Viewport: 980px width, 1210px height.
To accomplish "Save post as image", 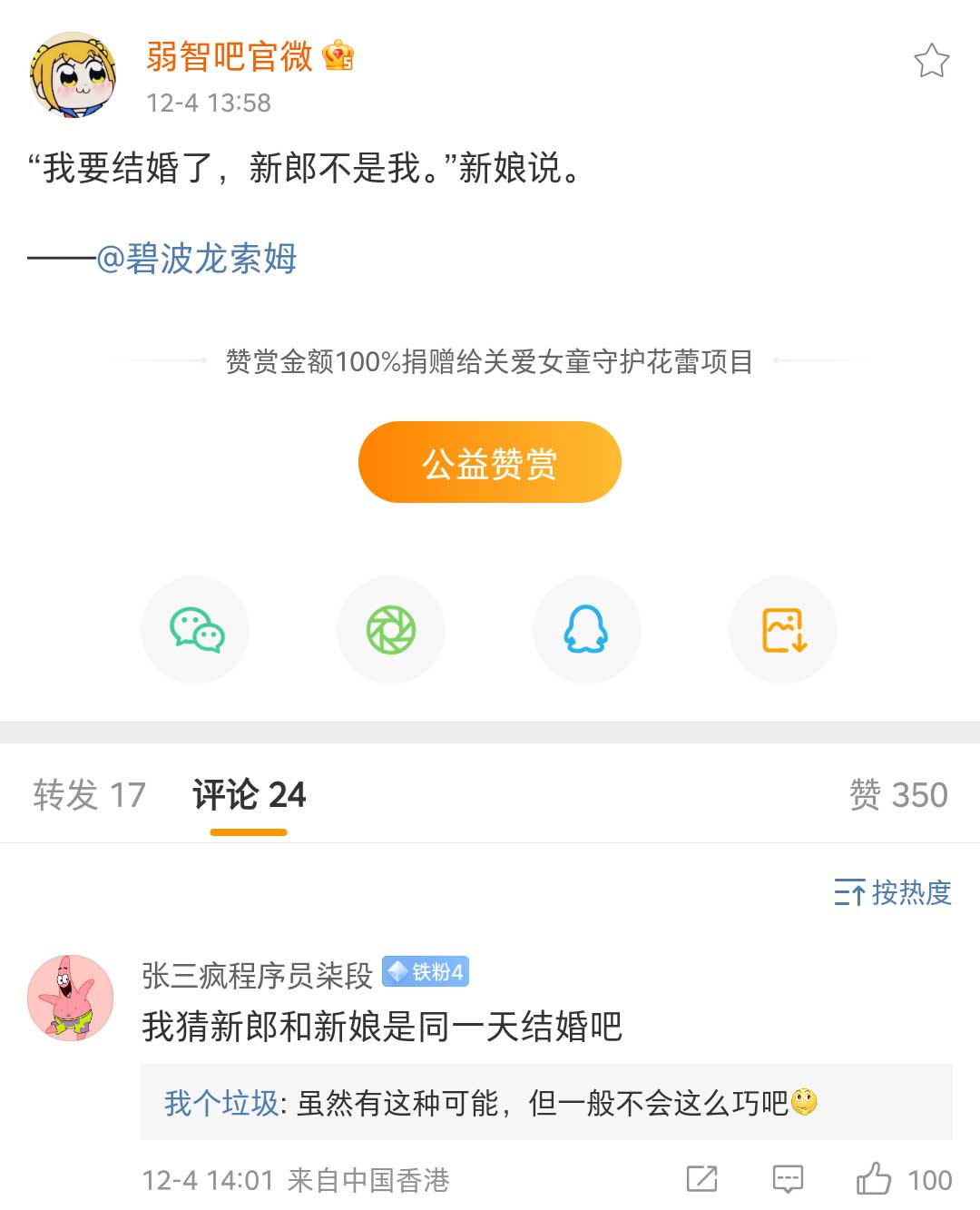I will [x=783, y=630].
